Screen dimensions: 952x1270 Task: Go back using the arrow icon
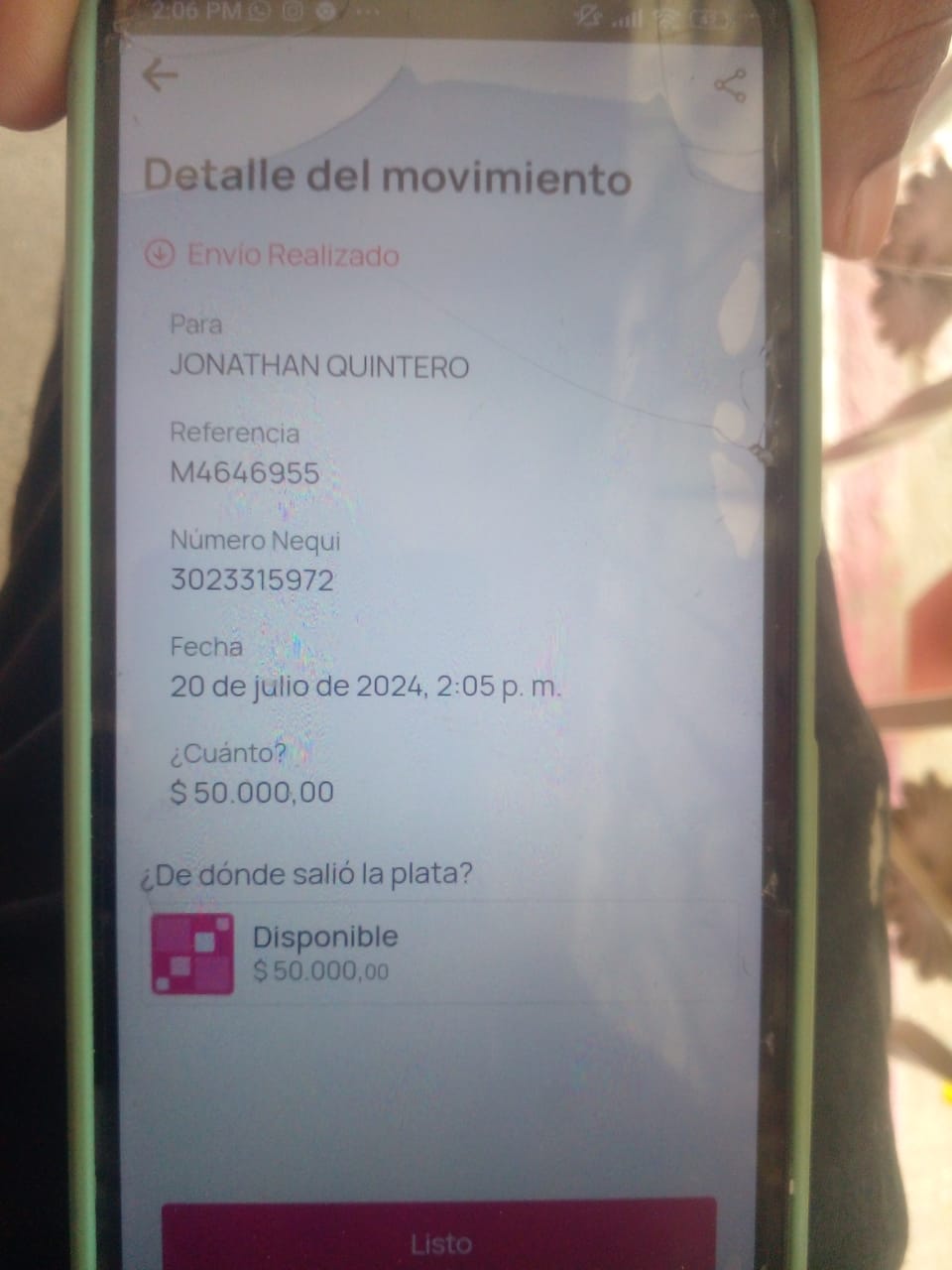[x=159, y=75]
